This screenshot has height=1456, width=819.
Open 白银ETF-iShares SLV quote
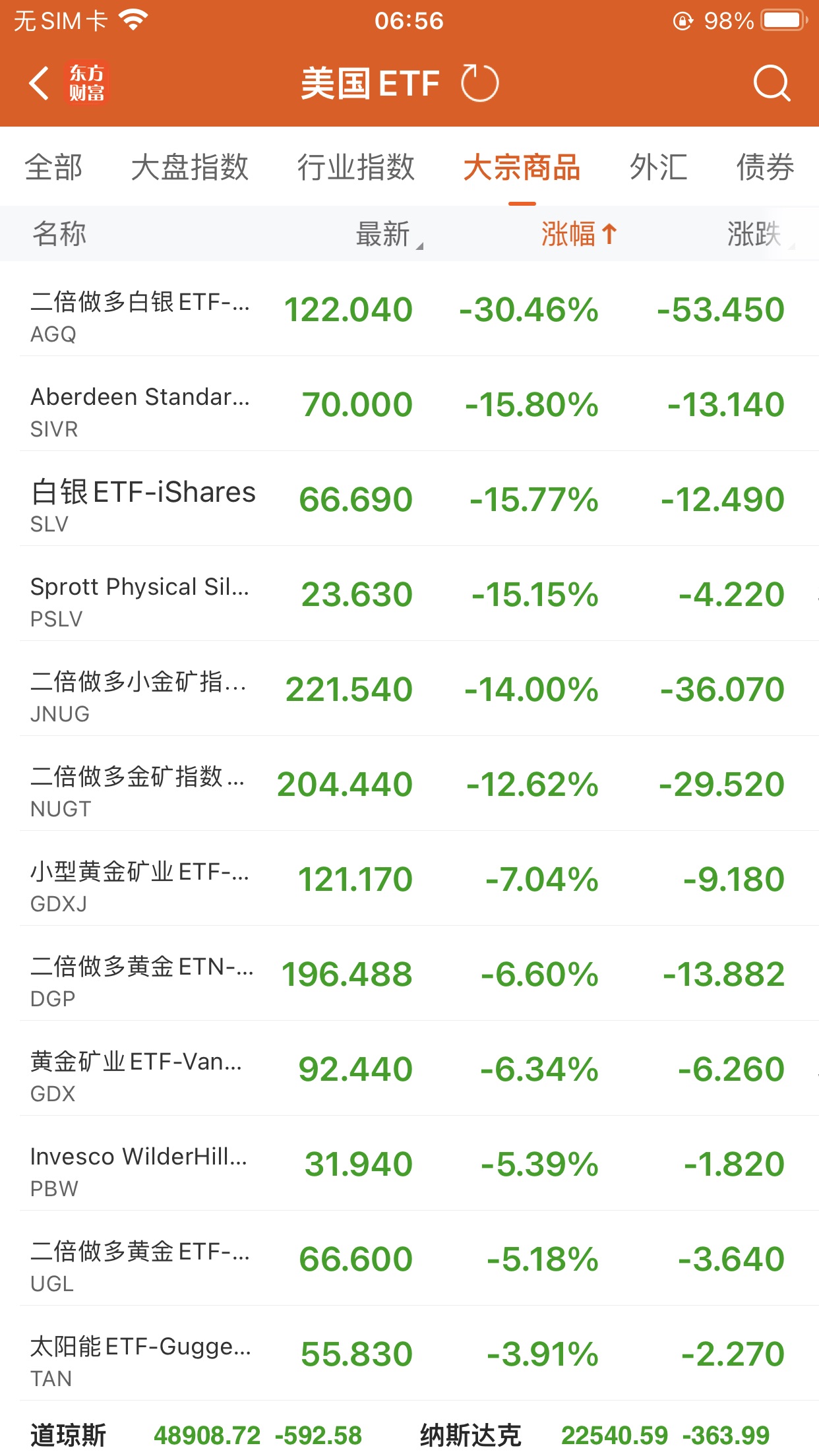coord(409,500)
